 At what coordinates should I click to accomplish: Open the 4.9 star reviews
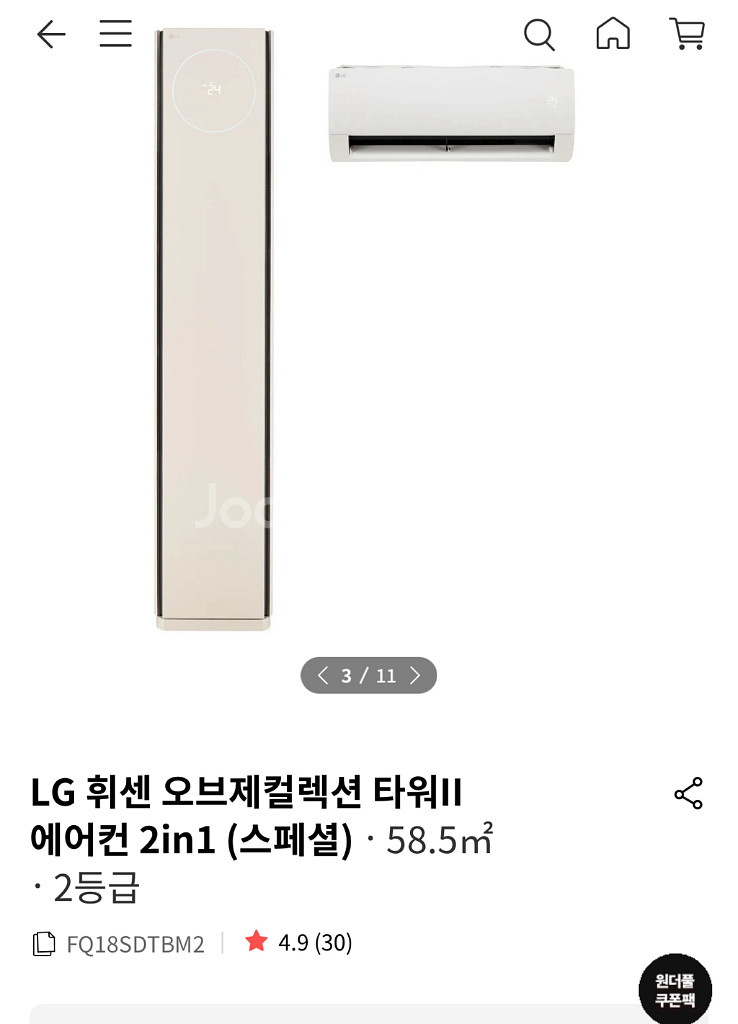299,942
